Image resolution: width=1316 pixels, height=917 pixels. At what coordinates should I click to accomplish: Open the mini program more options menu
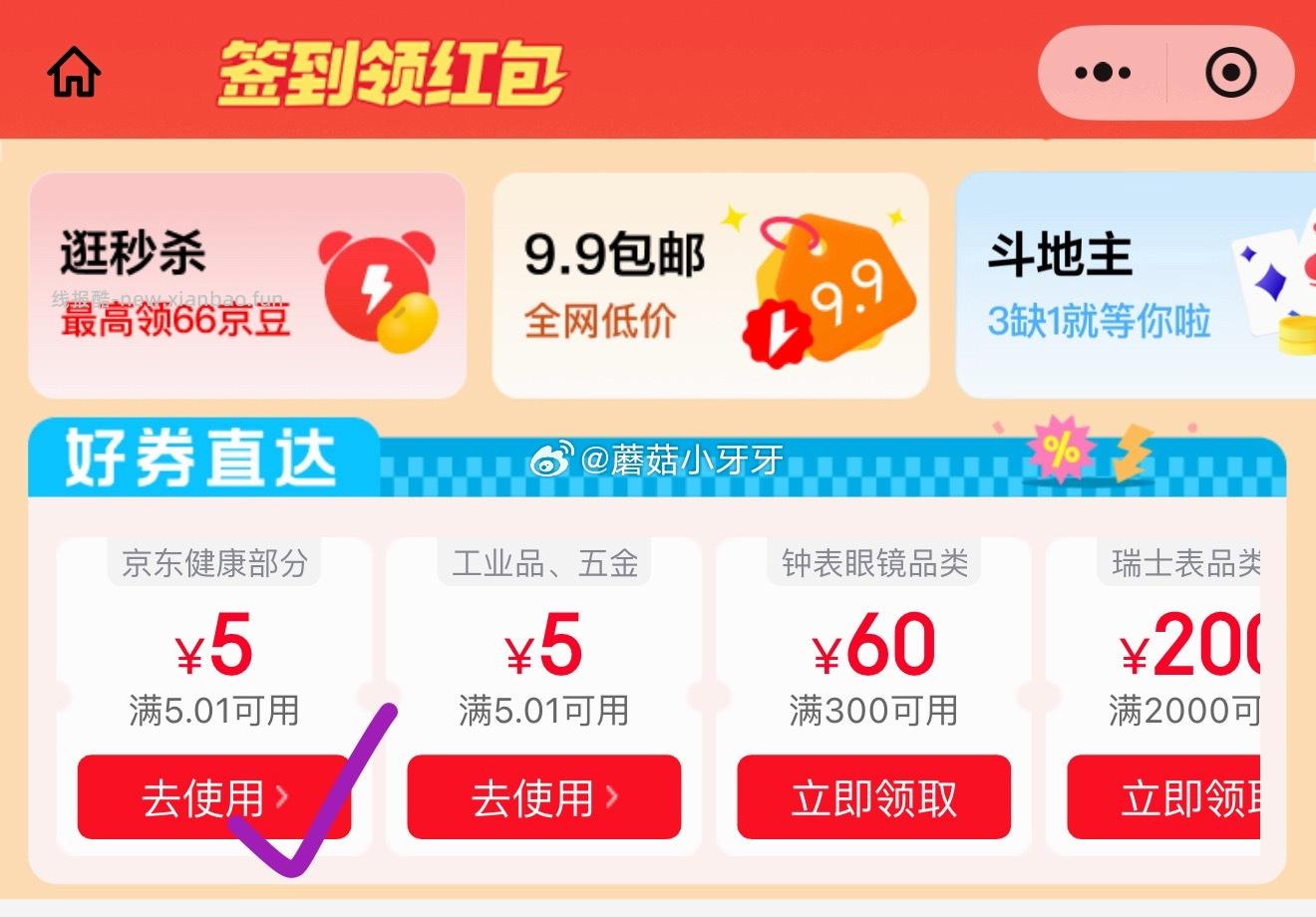pos(1103,73)
